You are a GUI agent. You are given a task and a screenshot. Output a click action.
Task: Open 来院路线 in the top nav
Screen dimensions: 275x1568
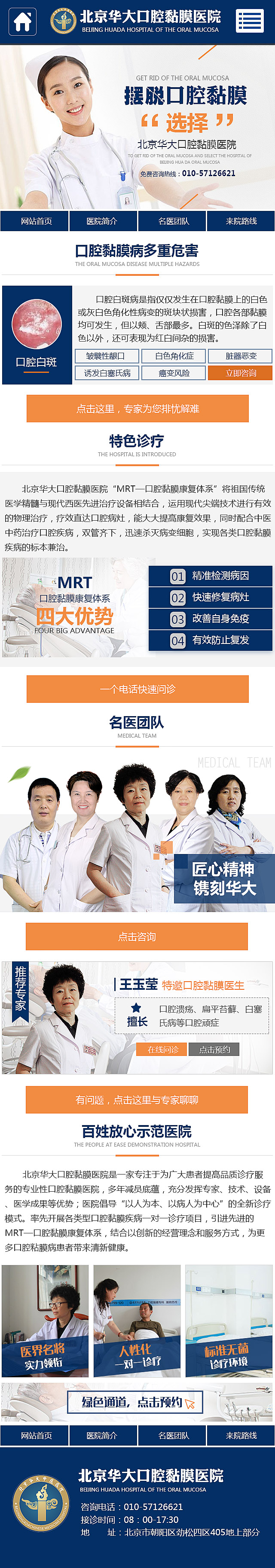click(241, 221)
